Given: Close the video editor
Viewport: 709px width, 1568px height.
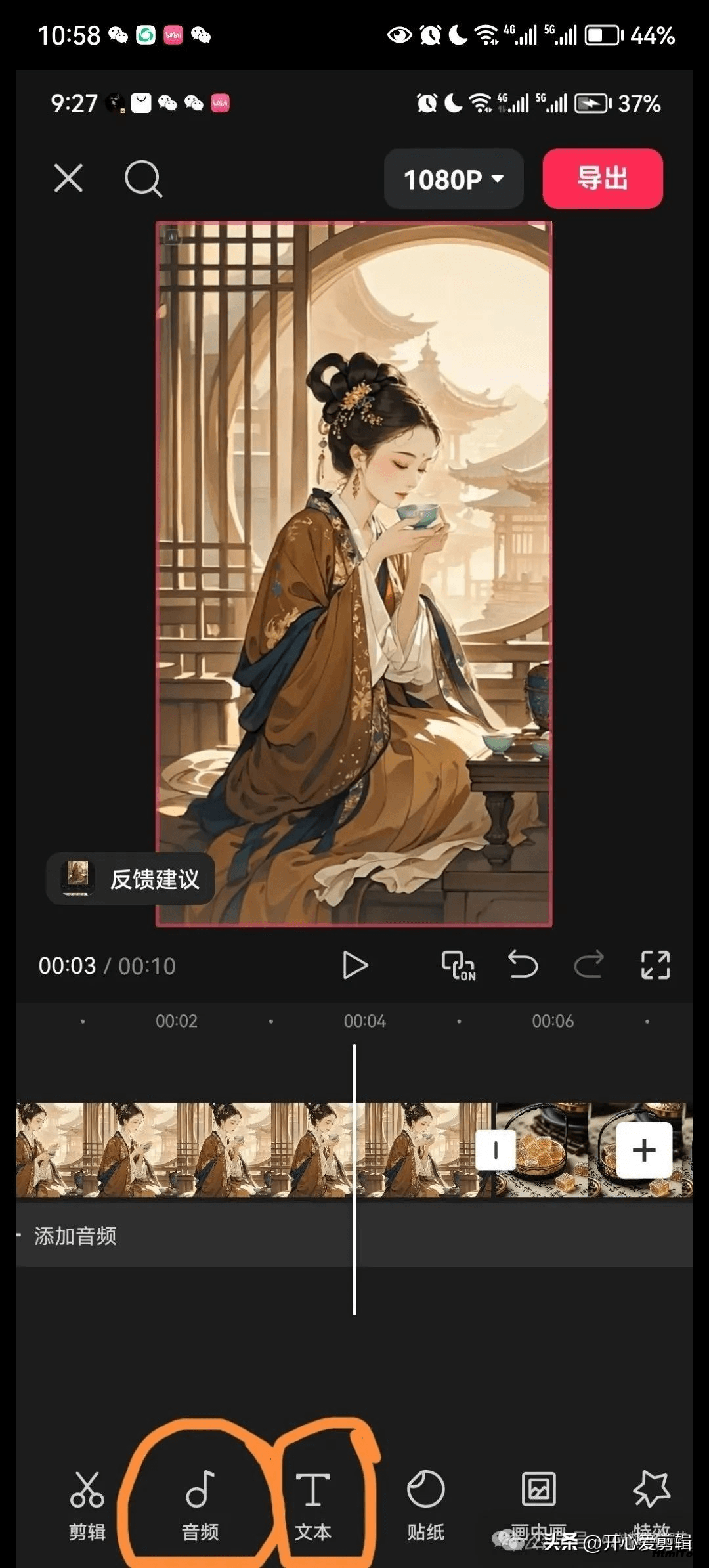Looking at the screenshot, I should pyautogui.click(x=68, y=178).
